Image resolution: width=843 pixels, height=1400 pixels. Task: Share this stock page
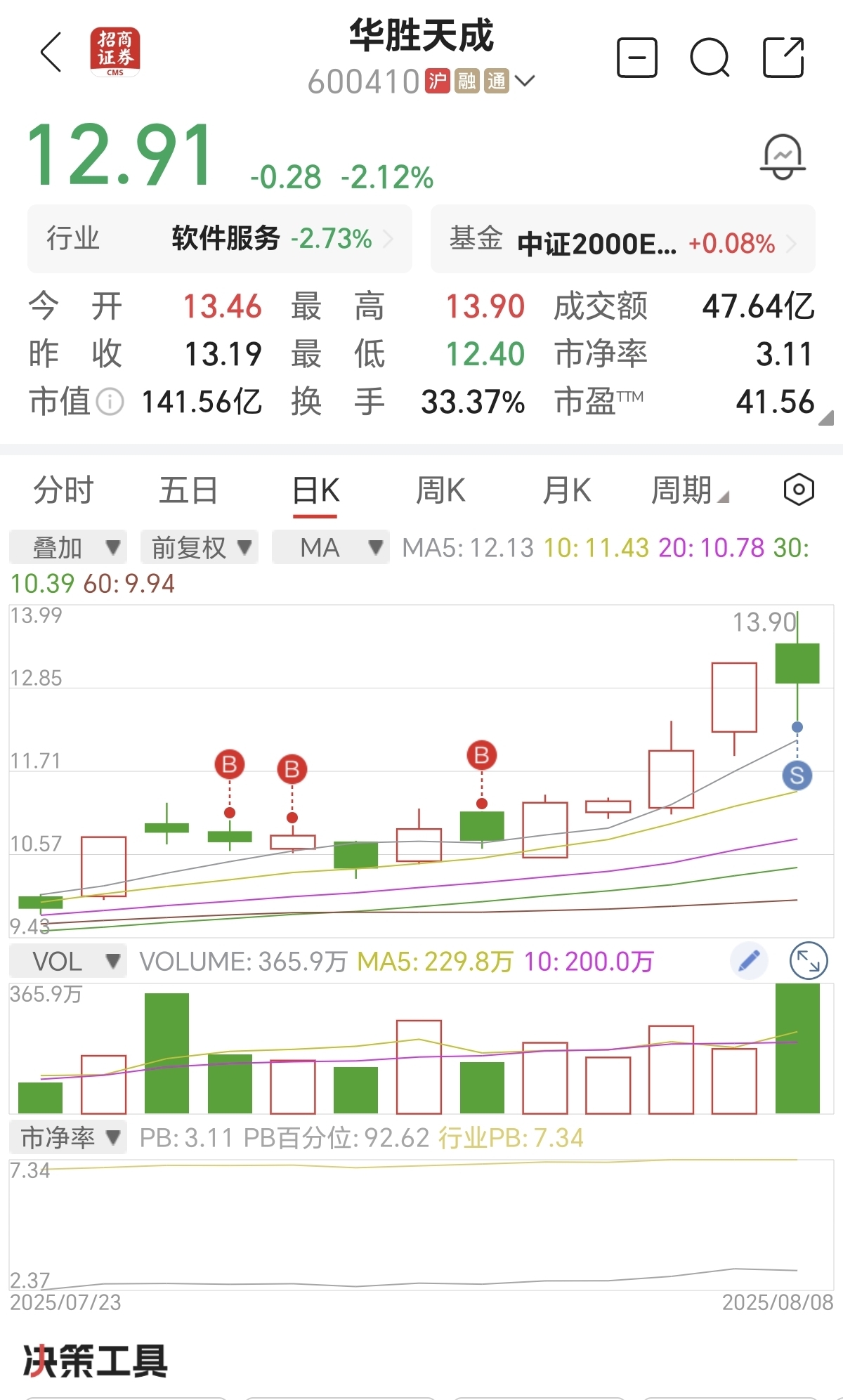tap(783, 57)
